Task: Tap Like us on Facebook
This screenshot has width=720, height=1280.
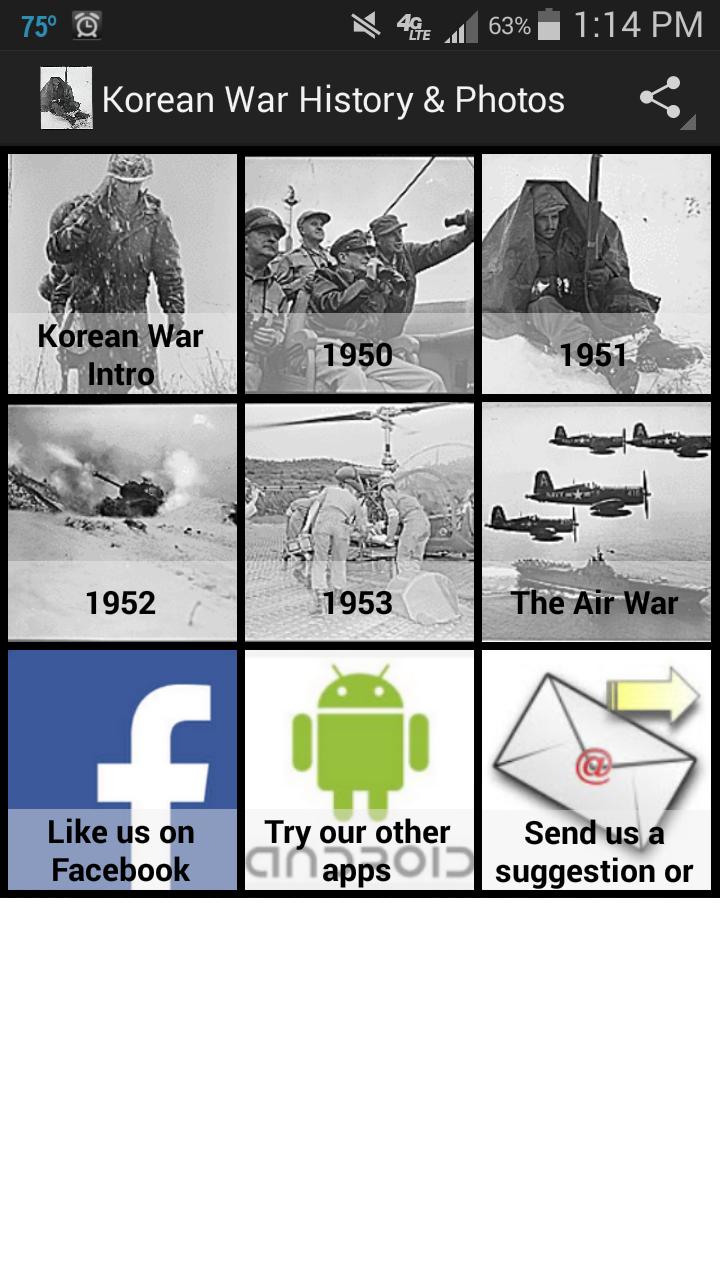Action: click(x=122, y=769)
